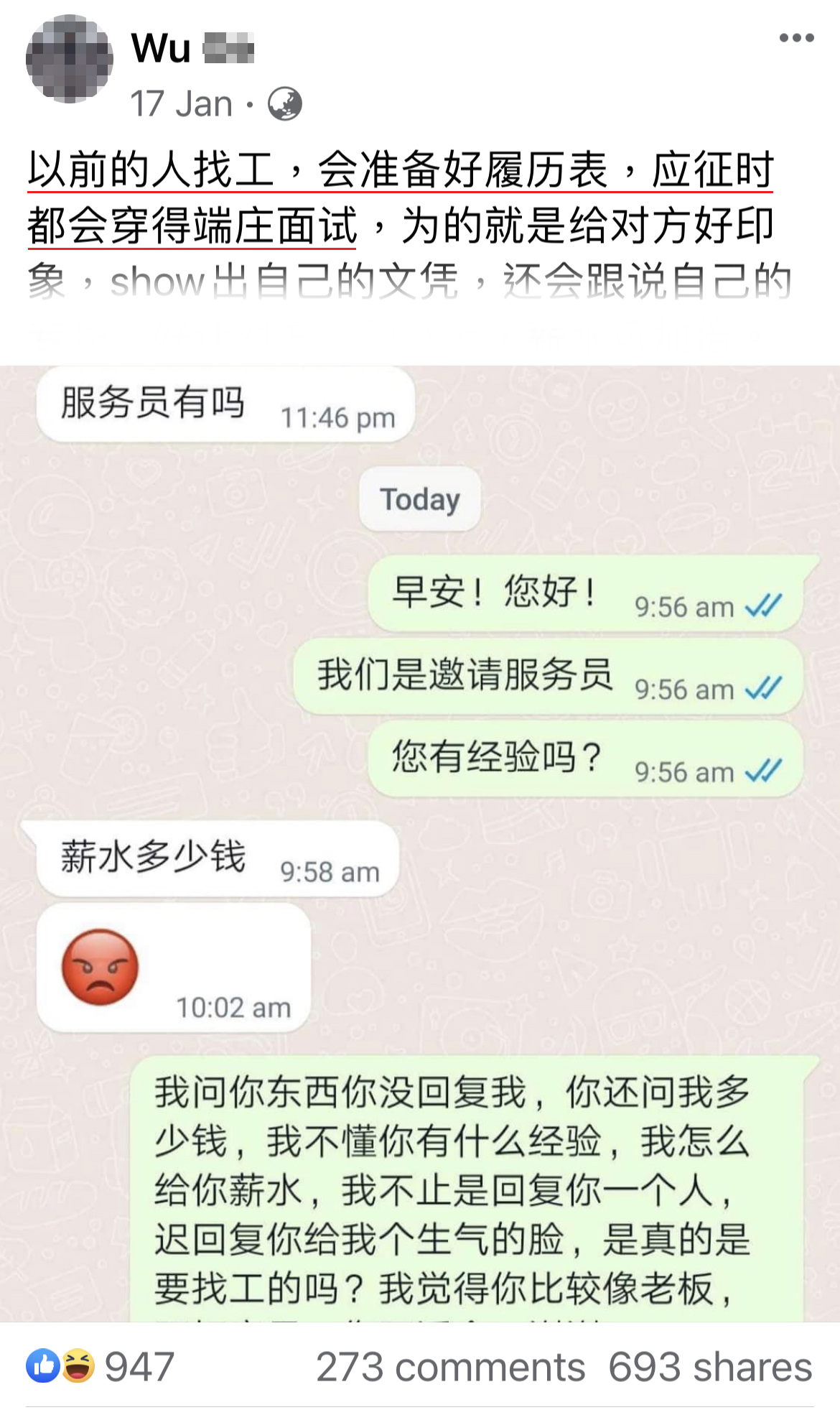Open the 273 comments
Screen dimensions: 840x1410
(x=450, y=1366)
